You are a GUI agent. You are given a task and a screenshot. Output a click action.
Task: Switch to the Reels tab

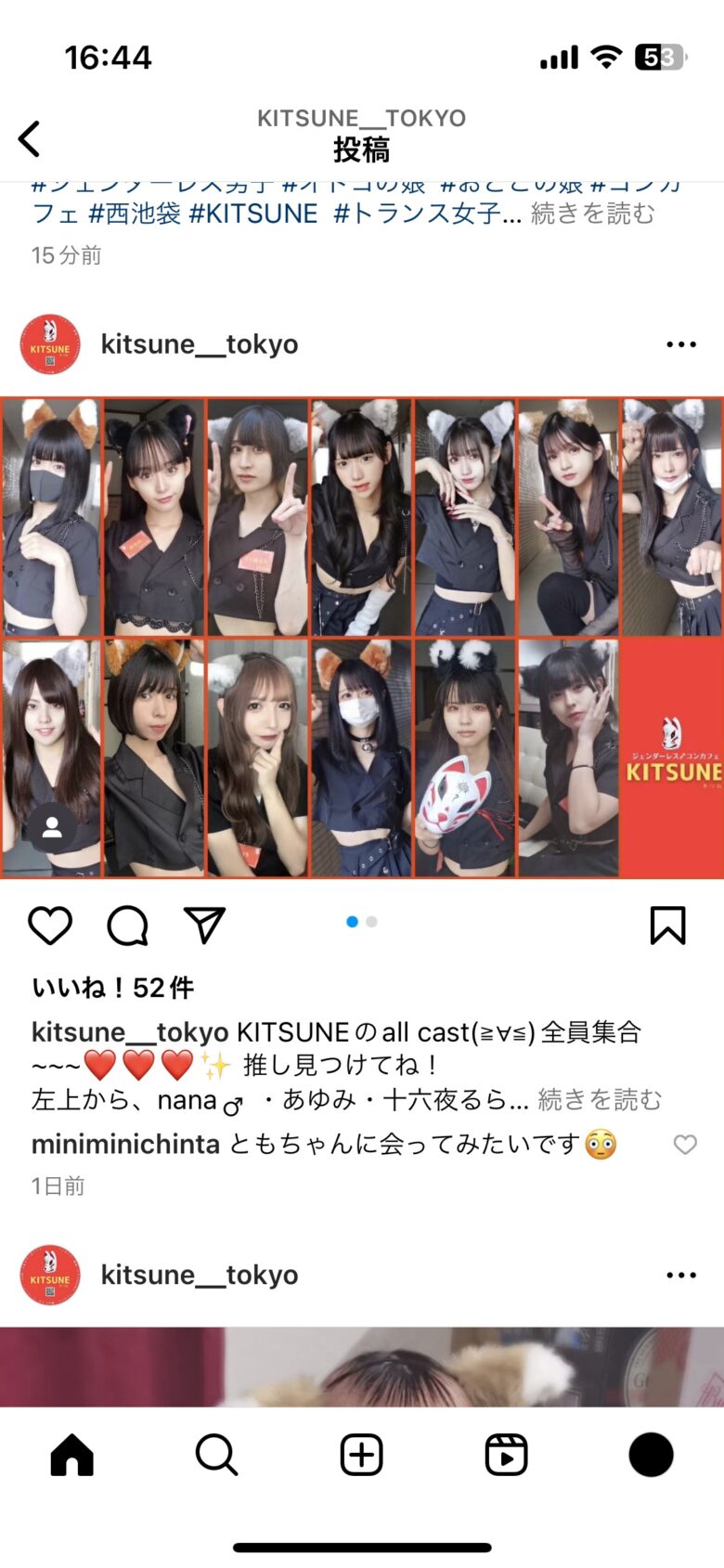[506, 1455]
